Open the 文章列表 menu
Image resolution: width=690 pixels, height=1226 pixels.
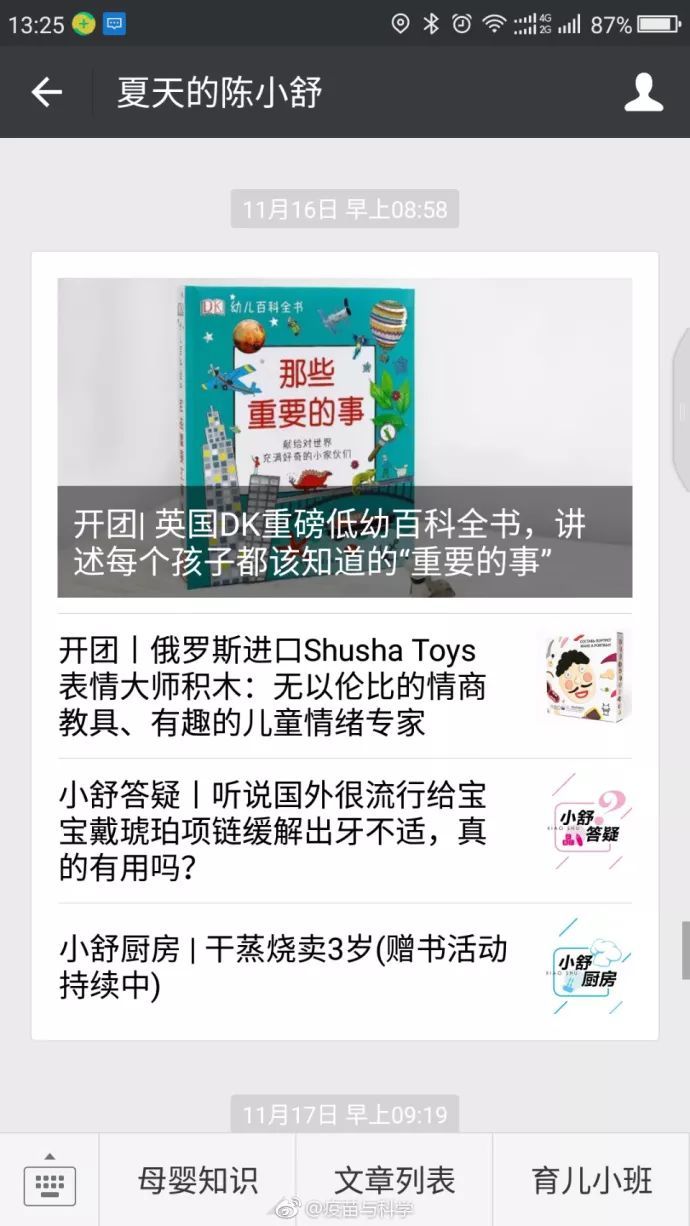(394, 1181)
